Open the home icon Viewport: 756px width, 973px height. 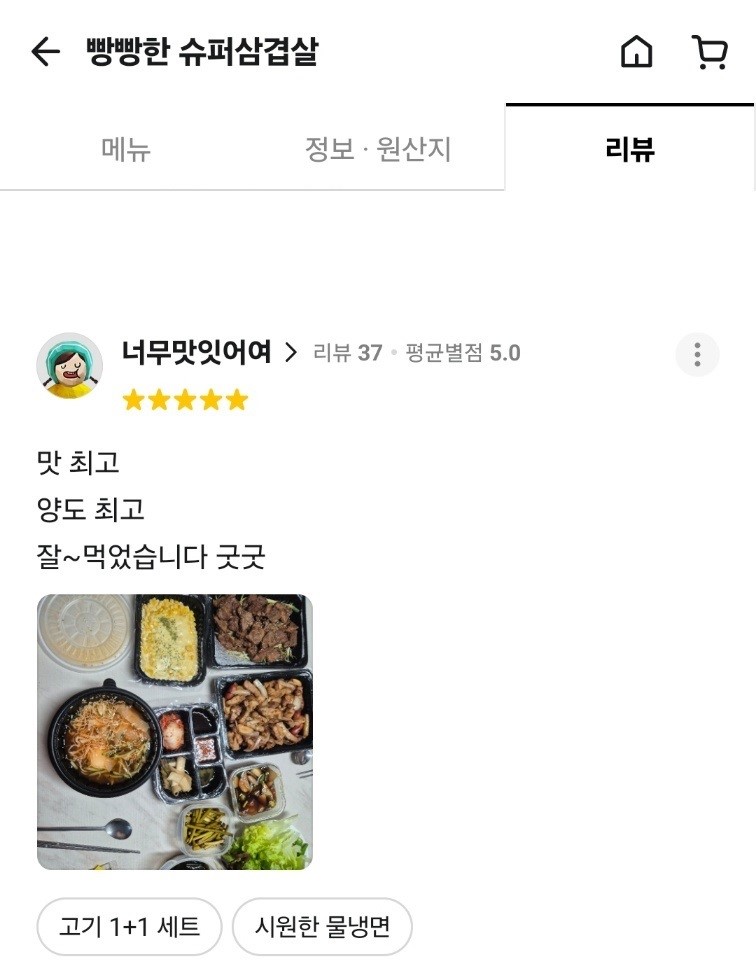click(x=636, y=52)
